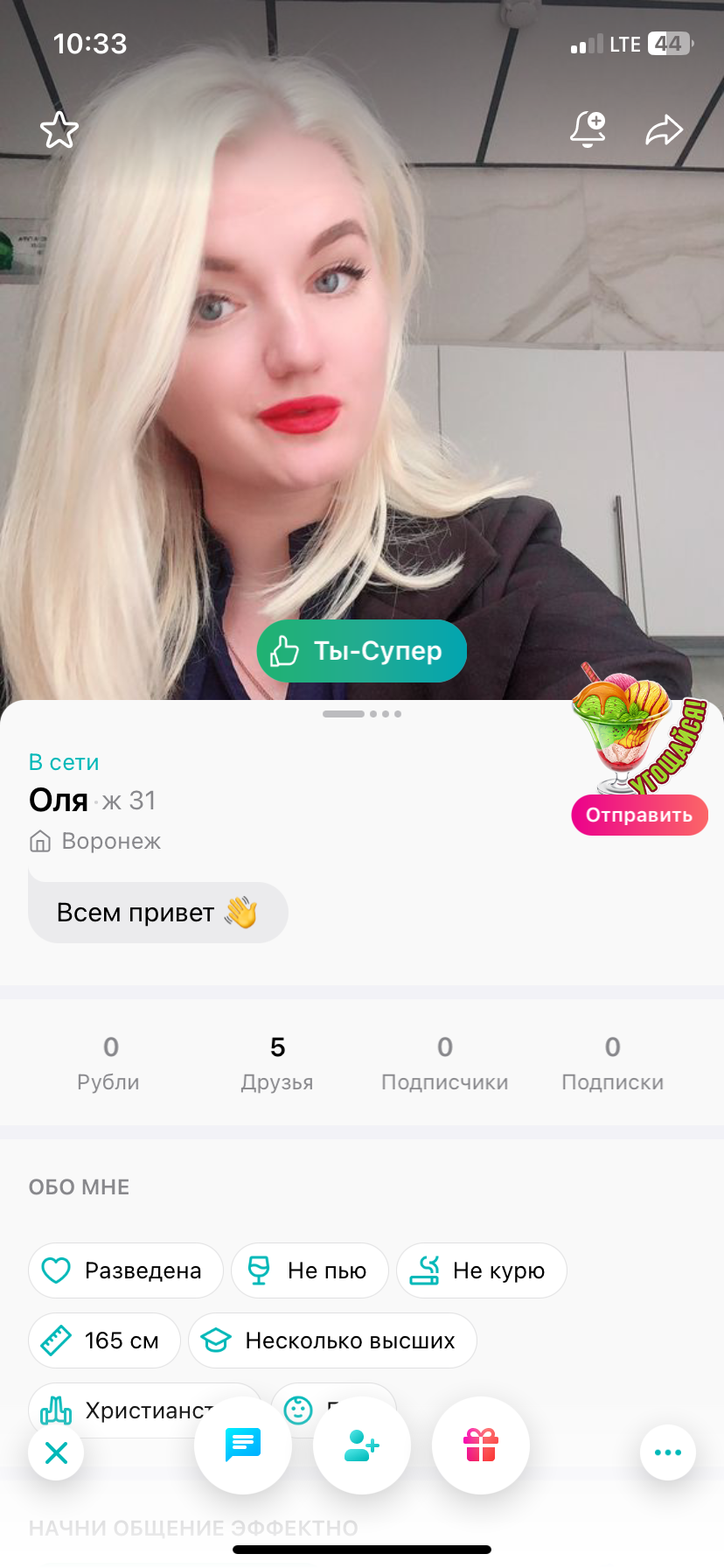Open the Друзья friends list
The image size is (724, 1568).
pos(277,1063)
